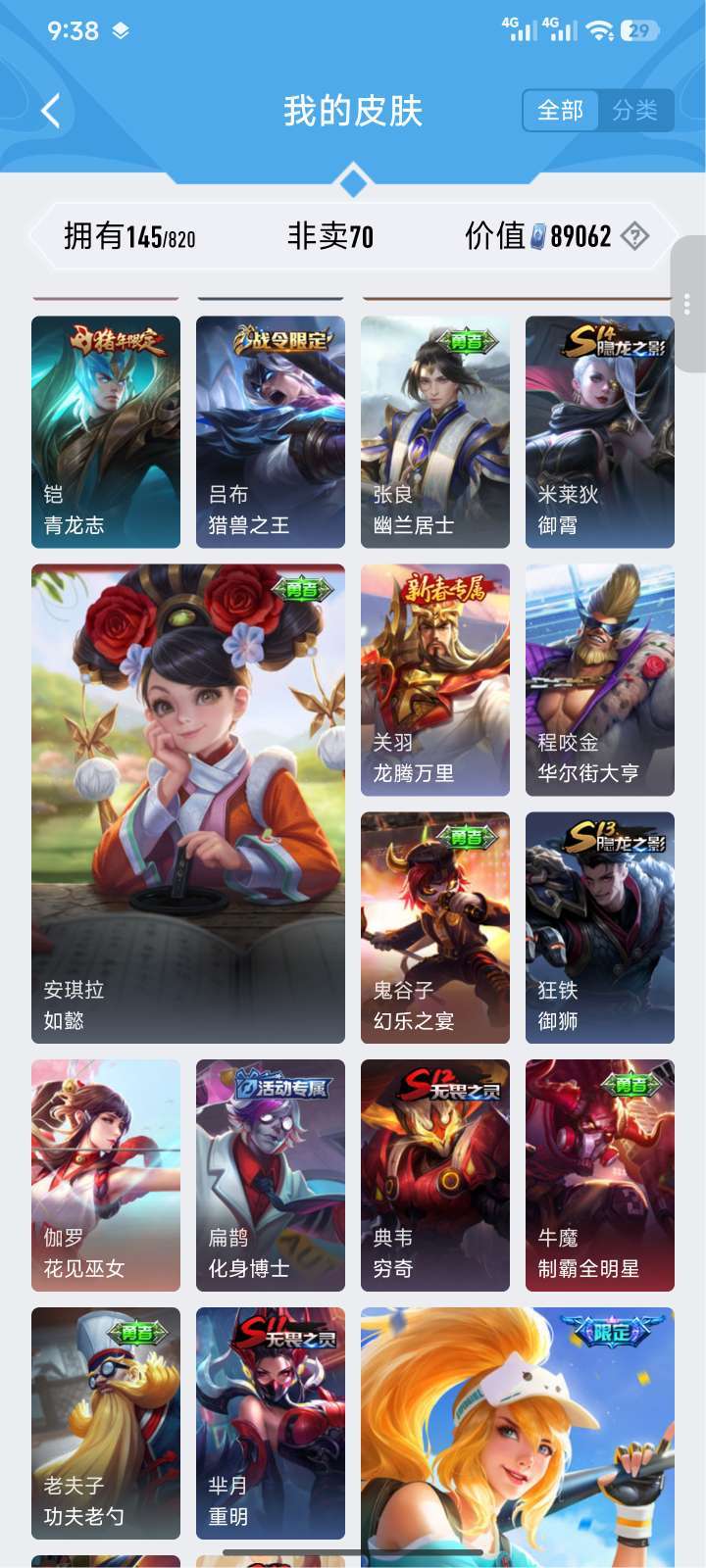Go back using the top-left arrow
The height and width of the screenshot is (1568, 706).
(x=51, y=111)
